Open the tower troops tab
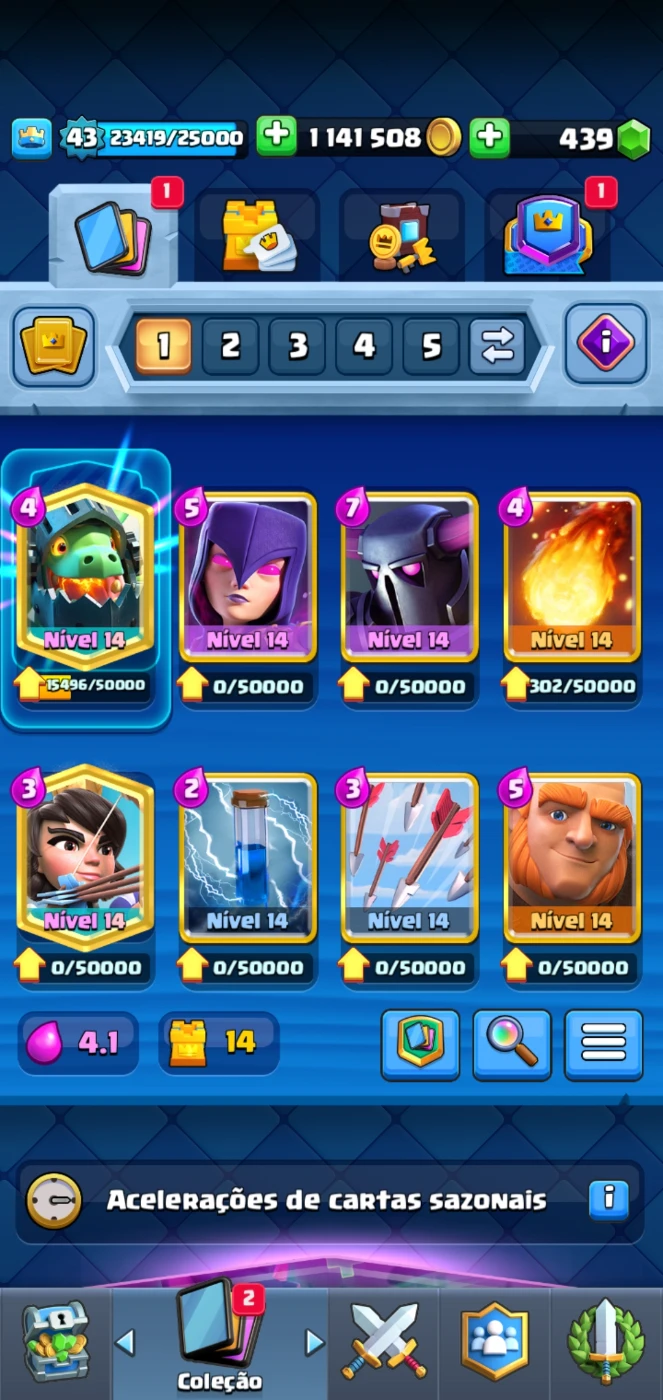This screenshot has width=663, height=1400. point(258,237)
